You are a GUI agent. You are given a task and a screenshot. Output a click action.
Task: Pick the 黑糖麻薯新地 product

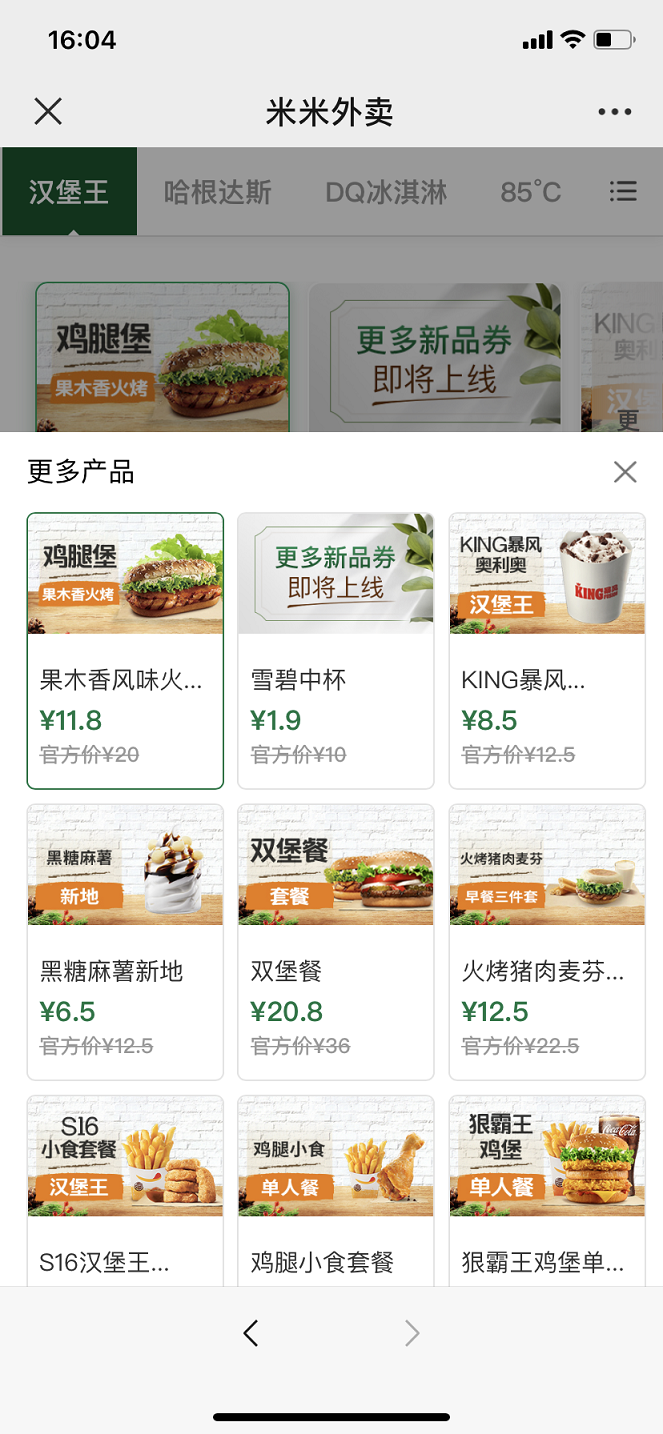pos(125,942)
